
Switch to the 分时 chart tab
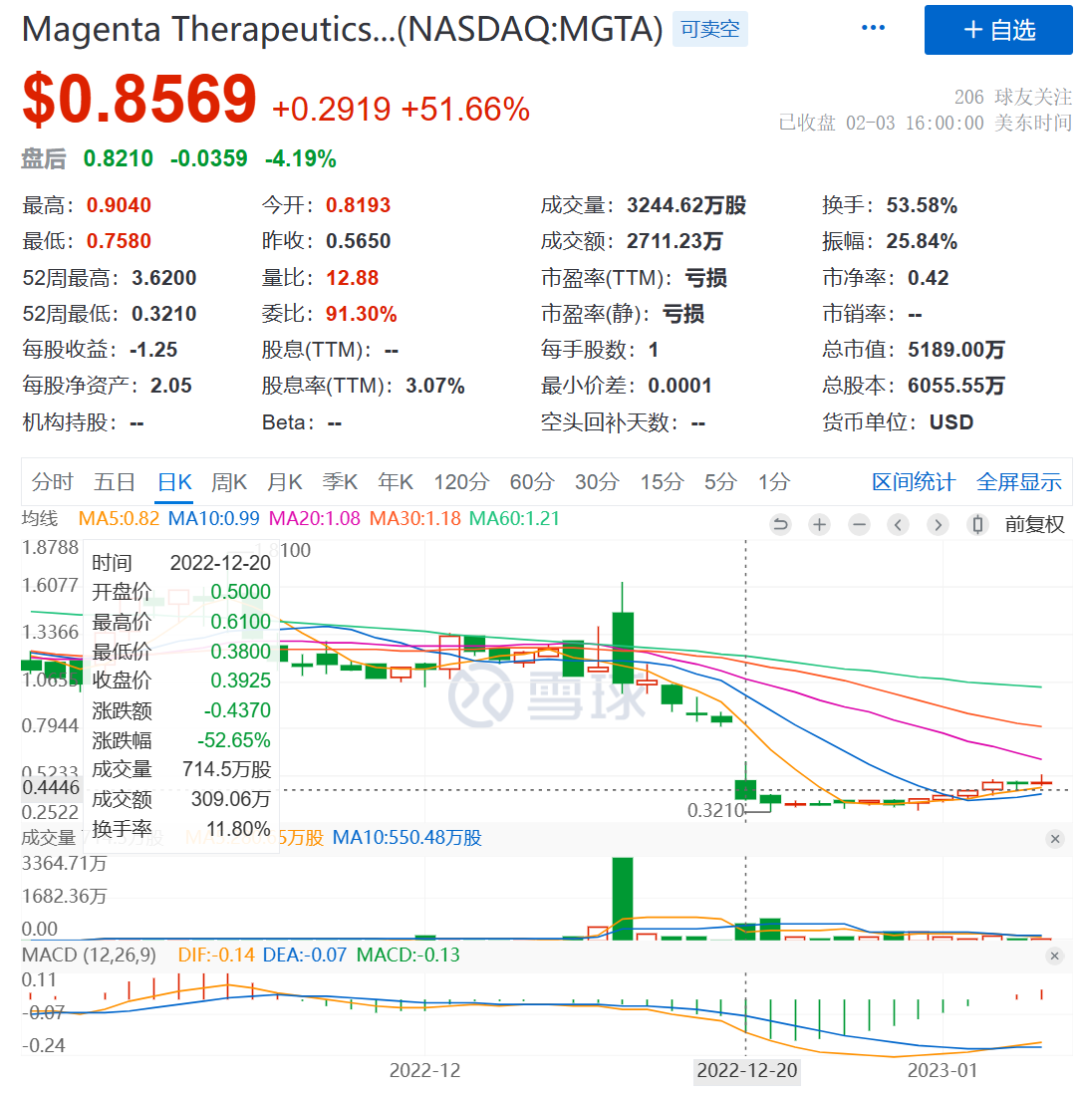click(x=52, y=482)
